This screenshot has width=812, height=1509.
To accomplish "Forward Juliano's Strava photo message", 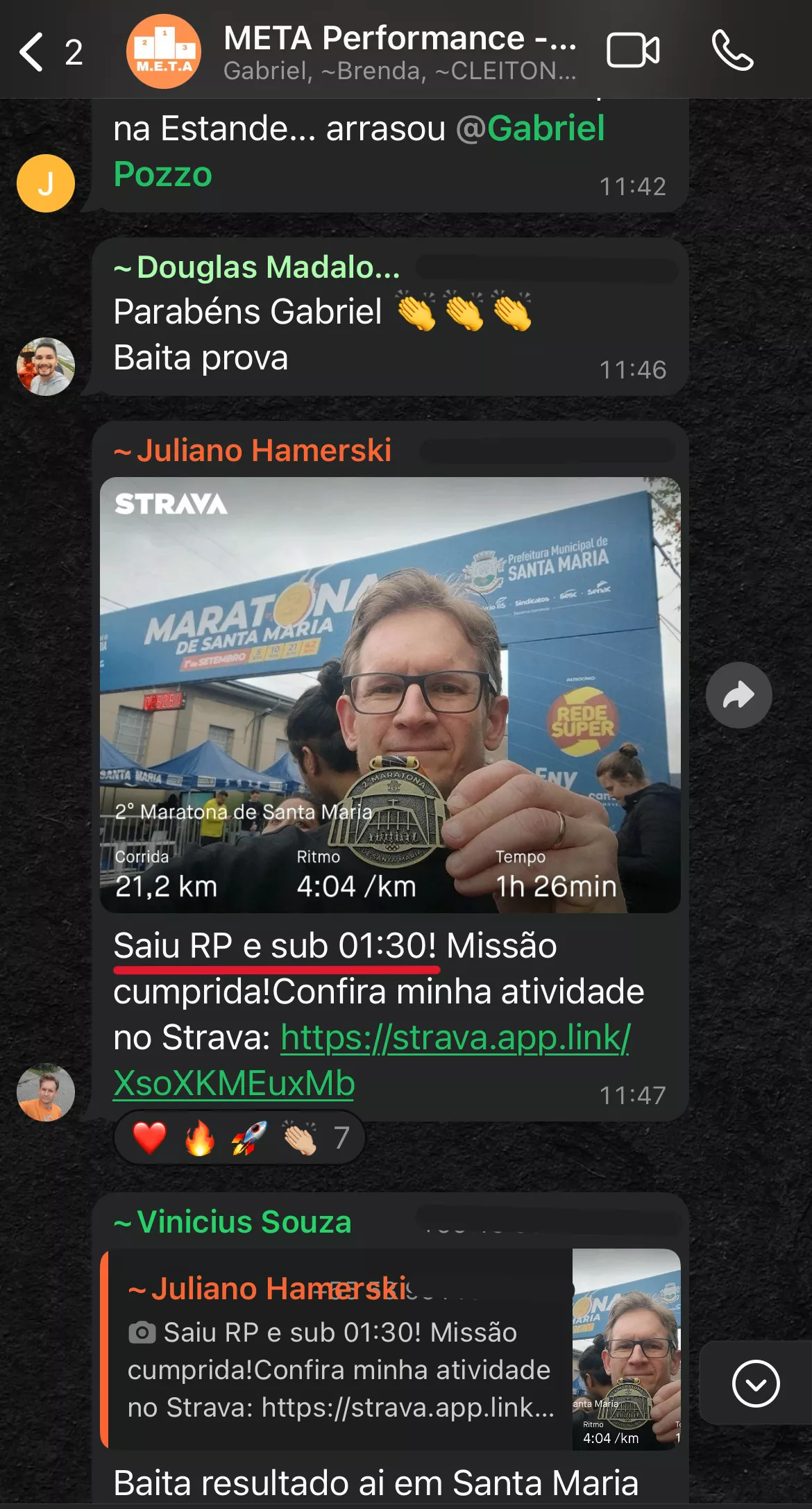I will click(738, 695).
